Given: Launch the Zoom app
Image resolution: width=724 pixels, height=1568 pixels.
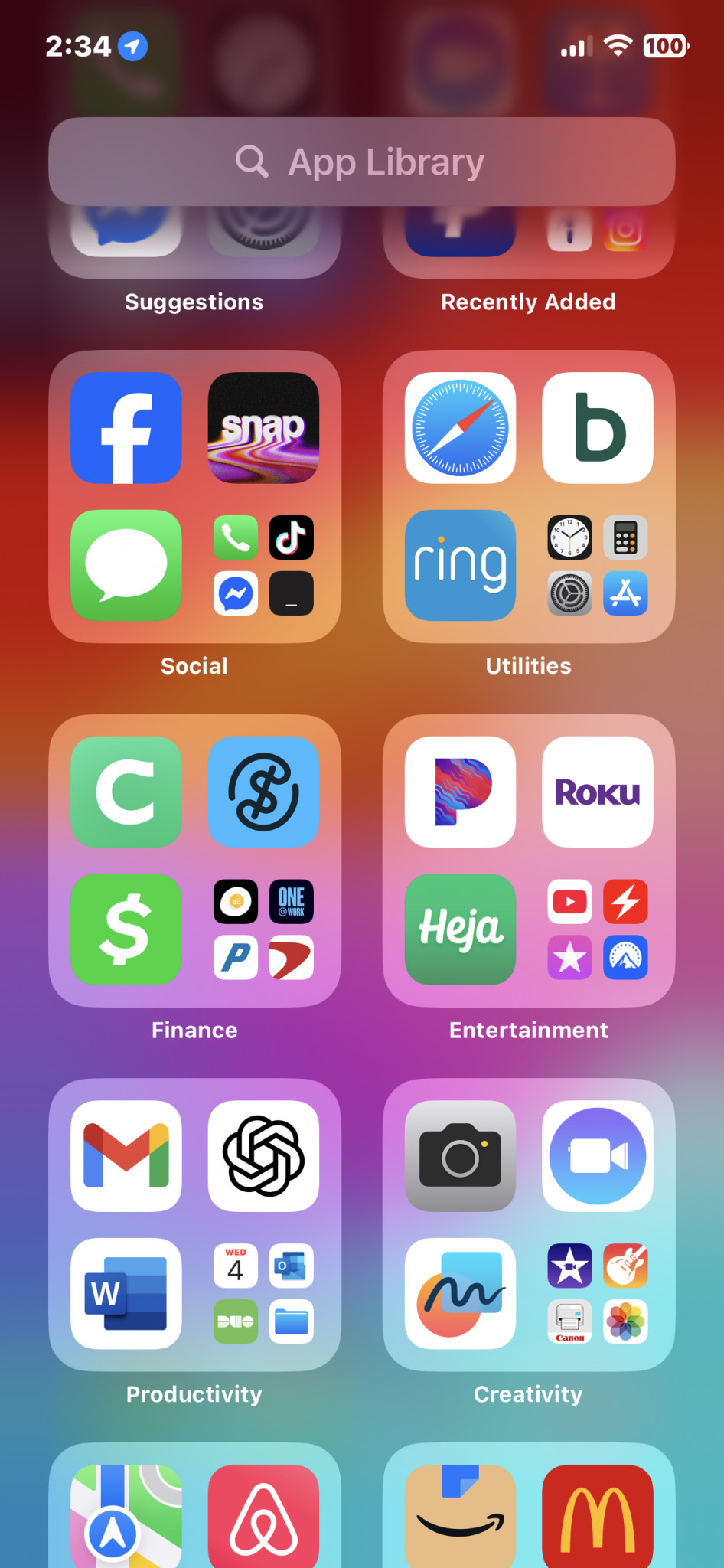Looking at the screenshot, I should (598, 1156).
